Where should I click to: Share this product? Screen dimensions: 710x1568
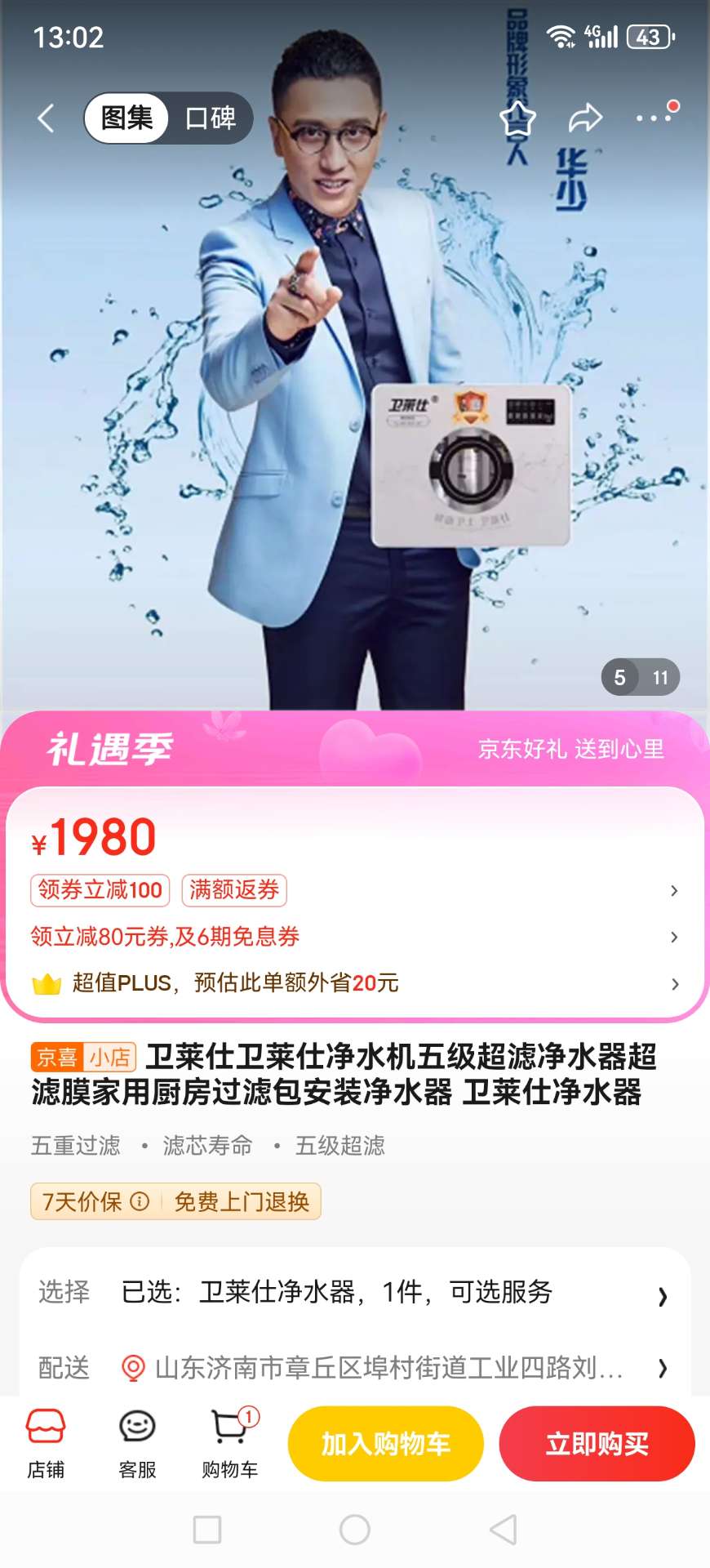585,118
